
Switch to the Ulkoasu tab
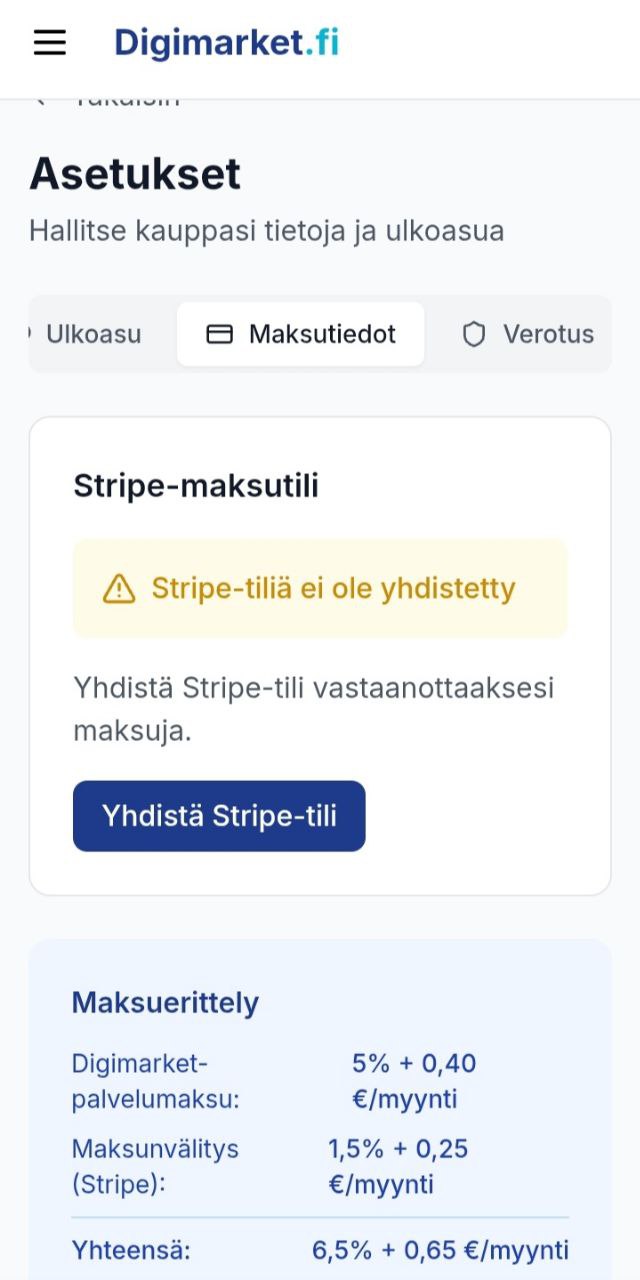(x=92, y=334)
